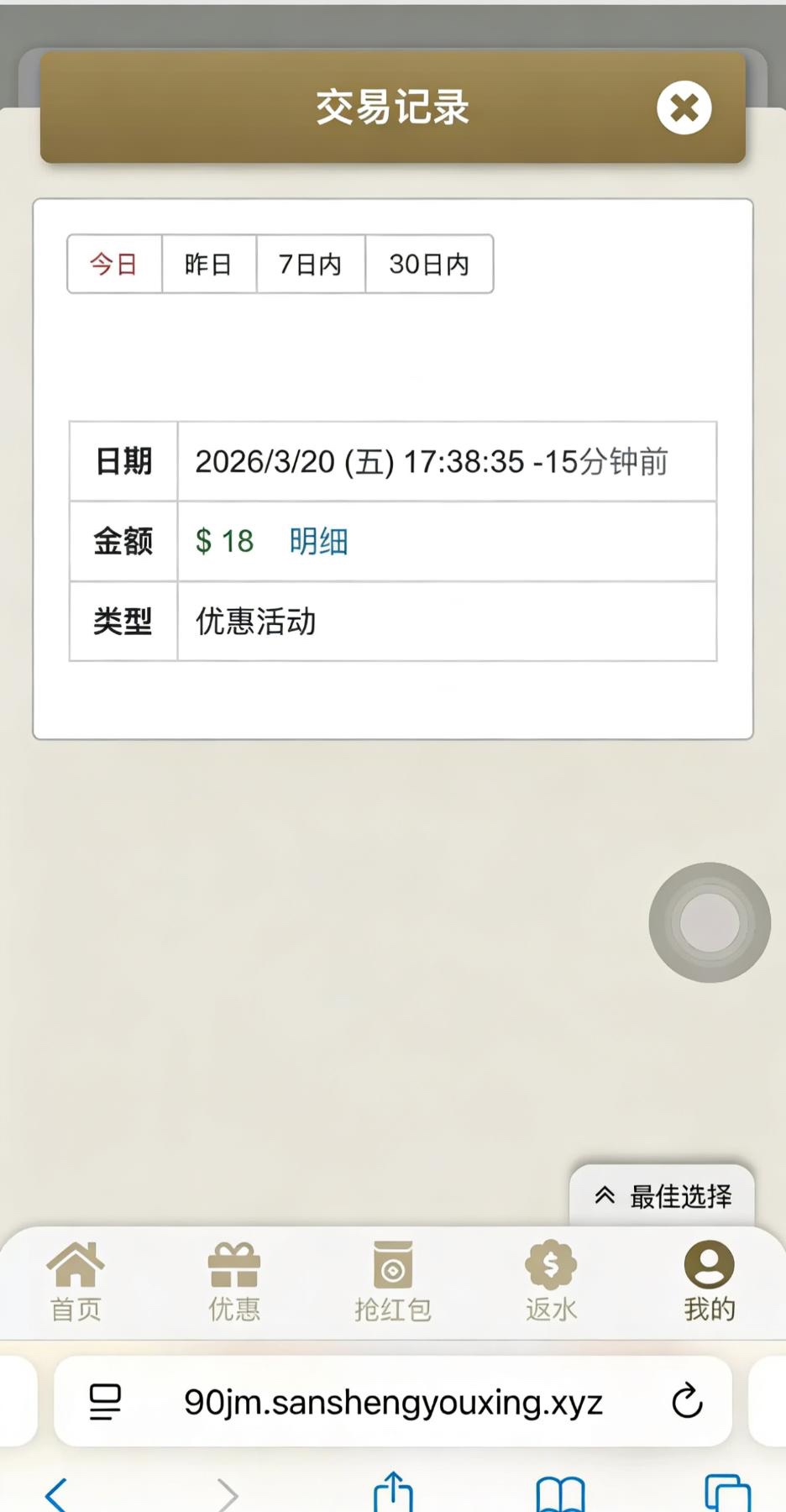The width and height of the screenshot is (786, 1512).
Task: Tap the address bar showing 90jm.sanshengyouxing.xyz
Action: pyautogui.click(x=393, y=1402)
